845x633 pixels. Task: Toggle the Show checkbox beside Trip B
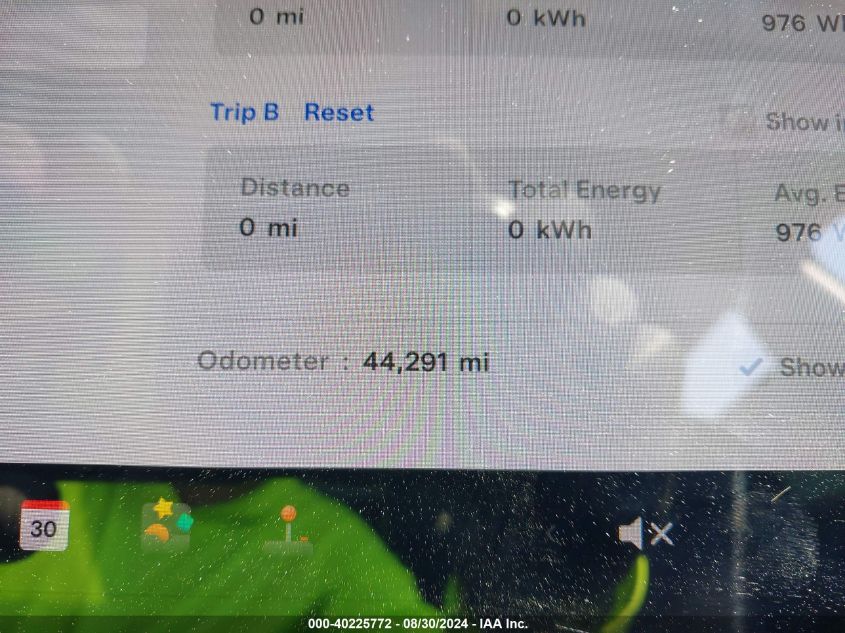735,121
